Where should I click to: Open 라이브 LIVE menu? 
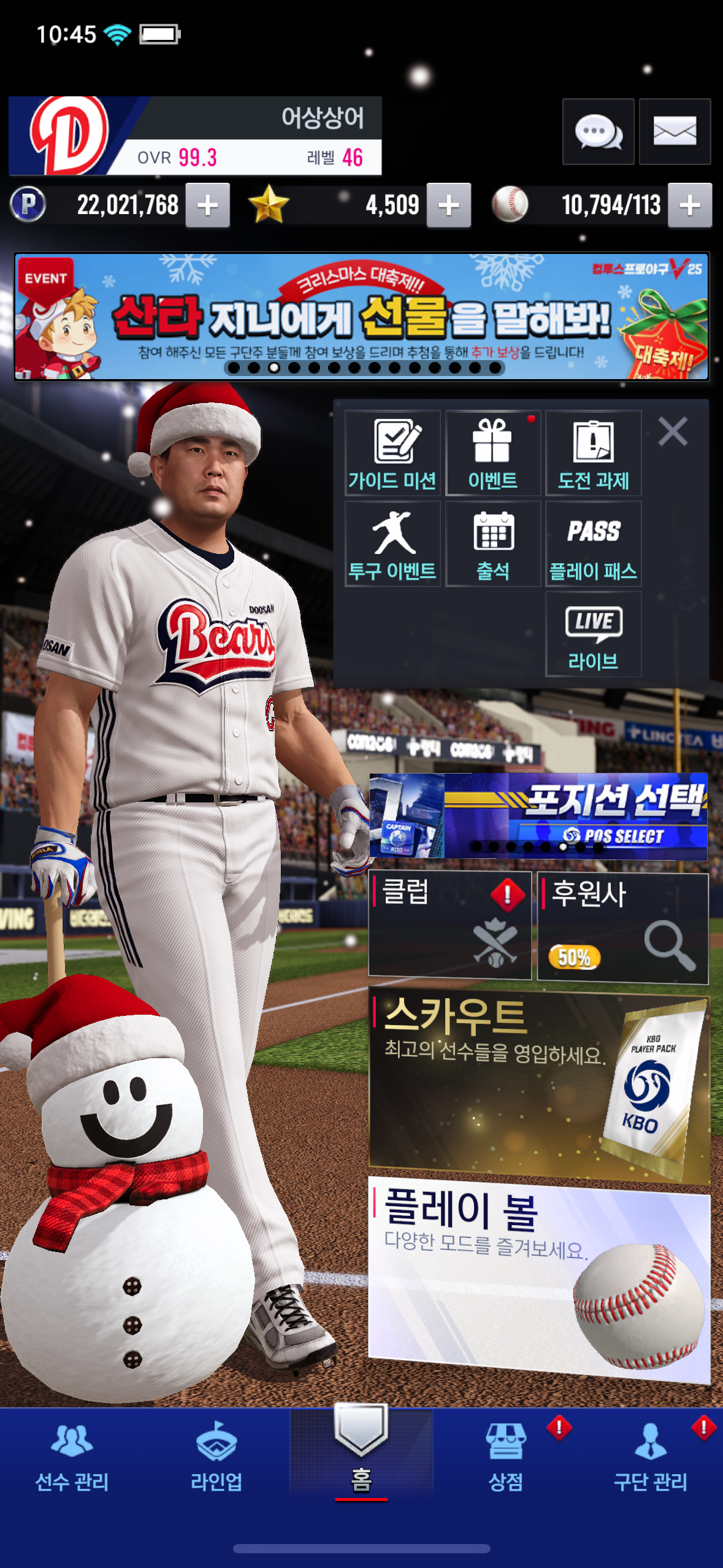[593, 634]
